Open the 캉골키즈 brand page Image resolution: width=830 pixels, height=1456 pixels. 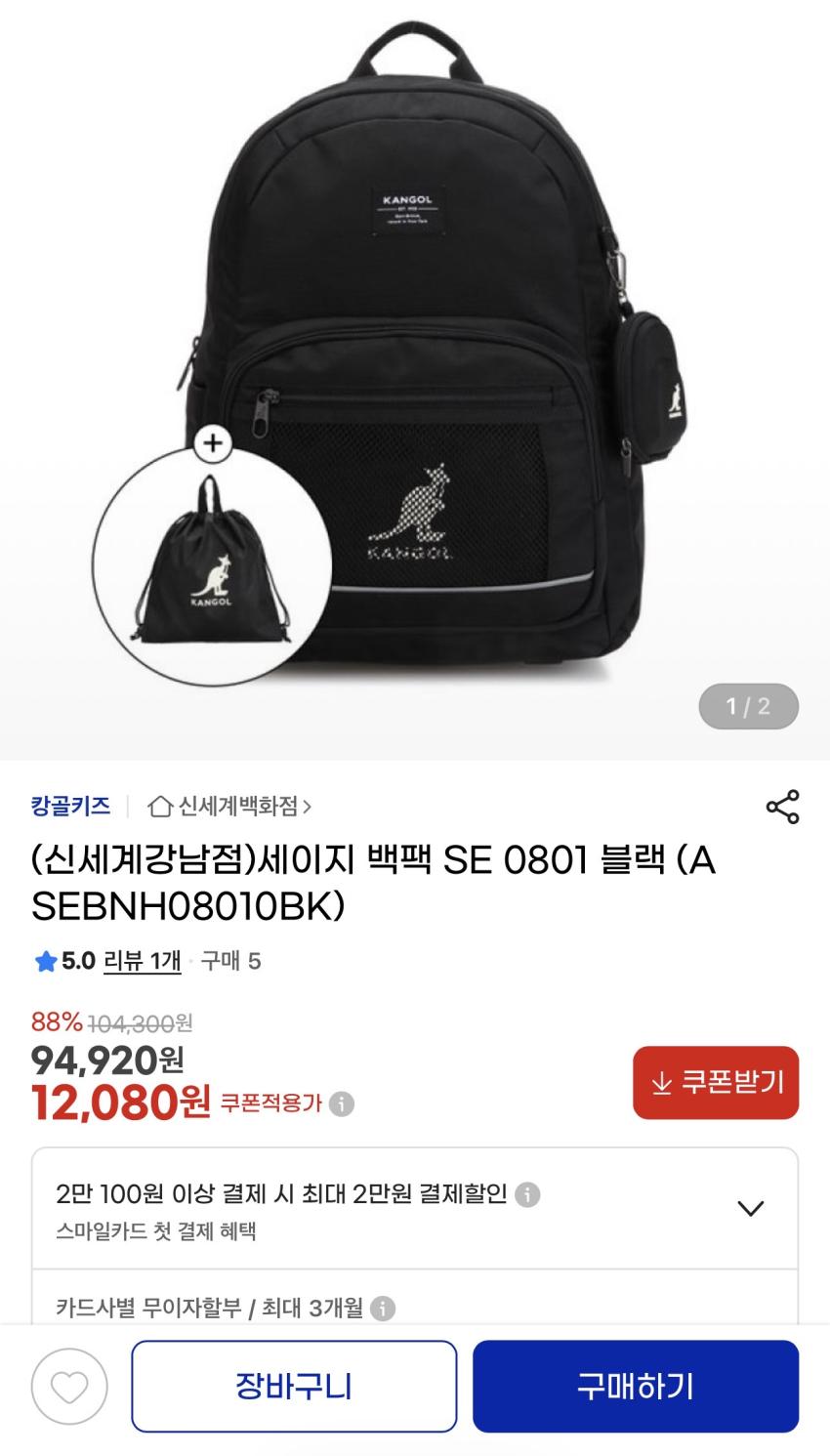pos(70,807)
